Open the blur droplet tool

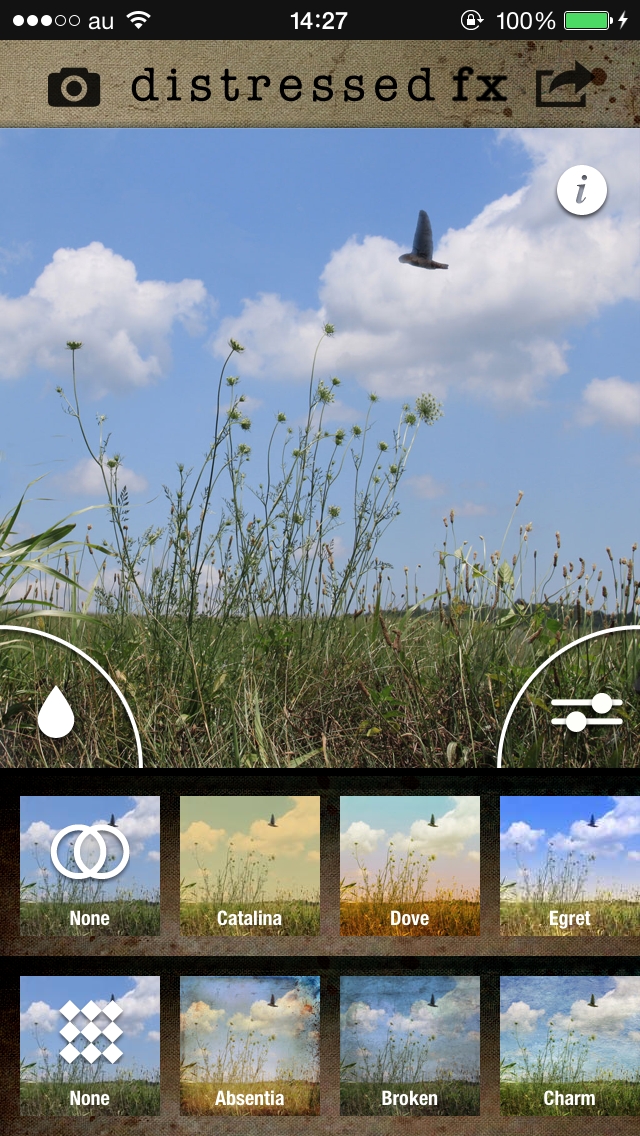(56, 712)
